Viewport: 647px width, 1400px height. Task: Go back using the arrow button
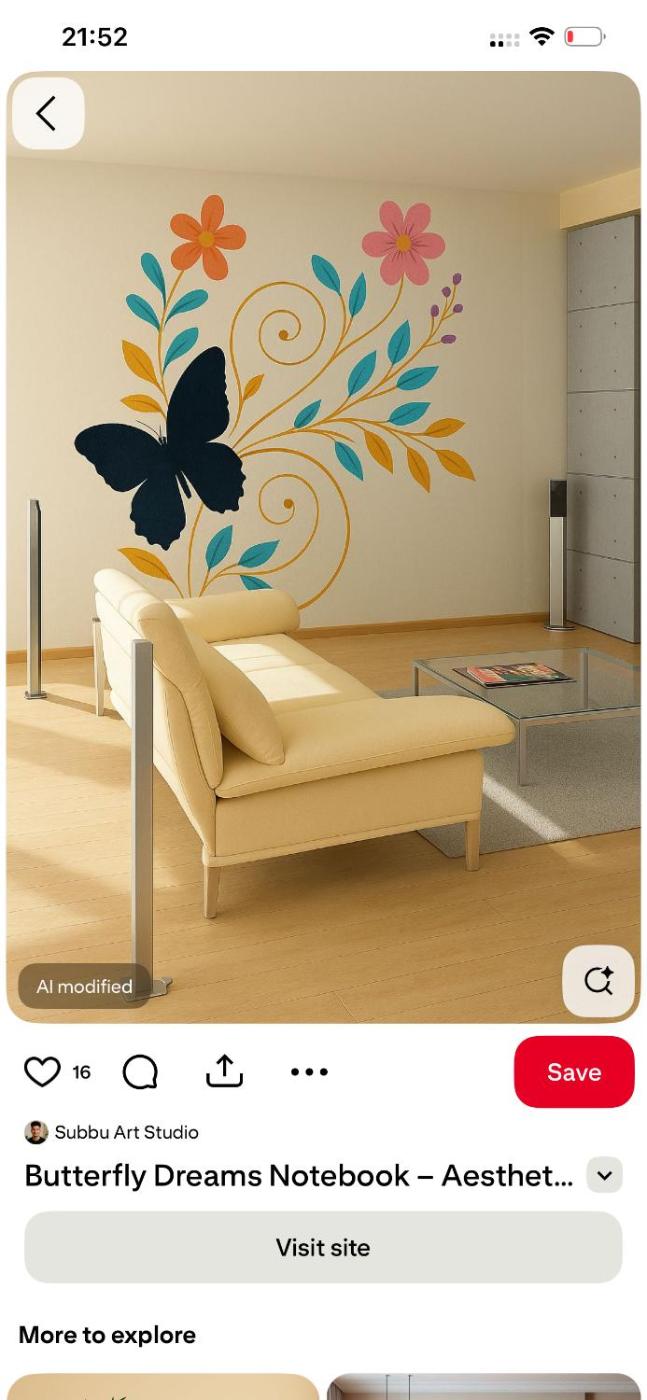coord(47,113)
